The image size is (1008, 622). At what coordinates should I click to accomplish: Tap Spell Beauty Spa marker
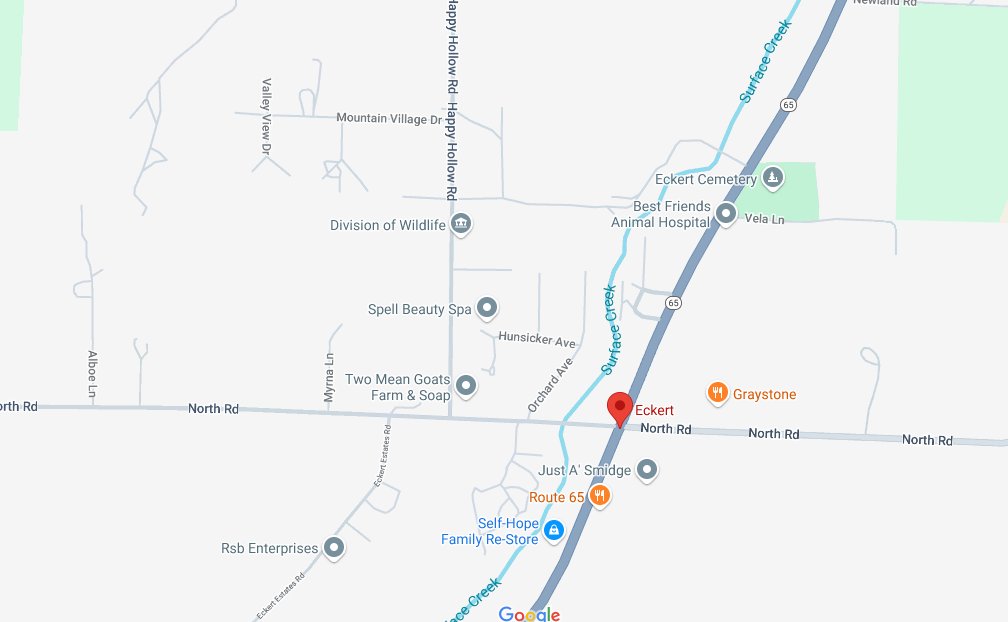(x=487, y=307)
